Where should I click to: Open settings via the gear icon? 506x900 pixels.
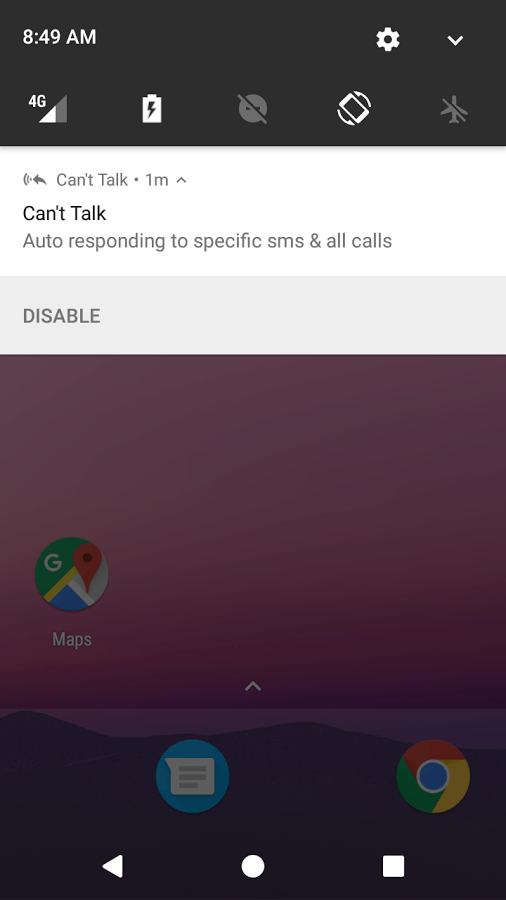coord(388,40)
